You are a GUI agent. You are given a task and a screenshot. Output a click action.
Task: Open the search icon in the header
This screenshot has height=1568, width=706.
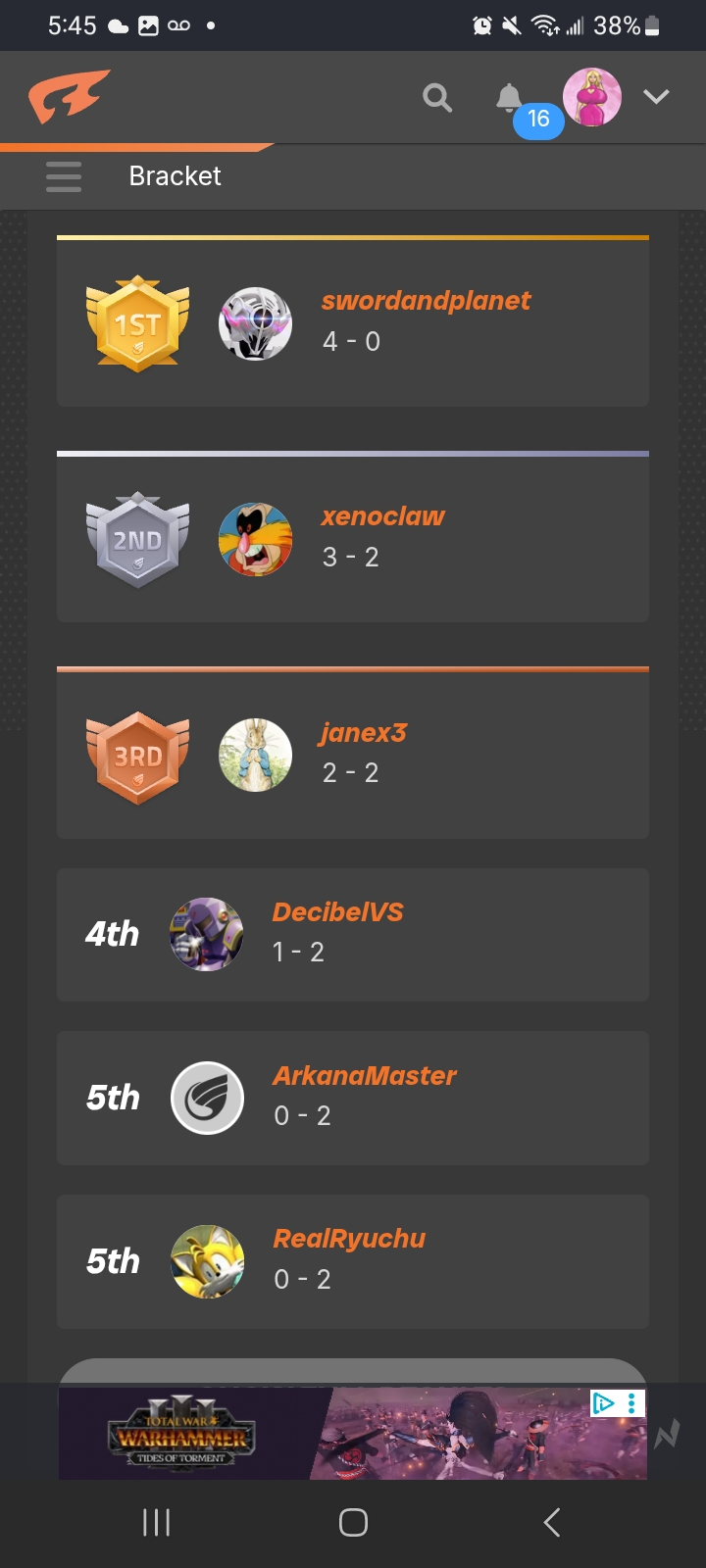pyautogui.click(x=437, y=98)
